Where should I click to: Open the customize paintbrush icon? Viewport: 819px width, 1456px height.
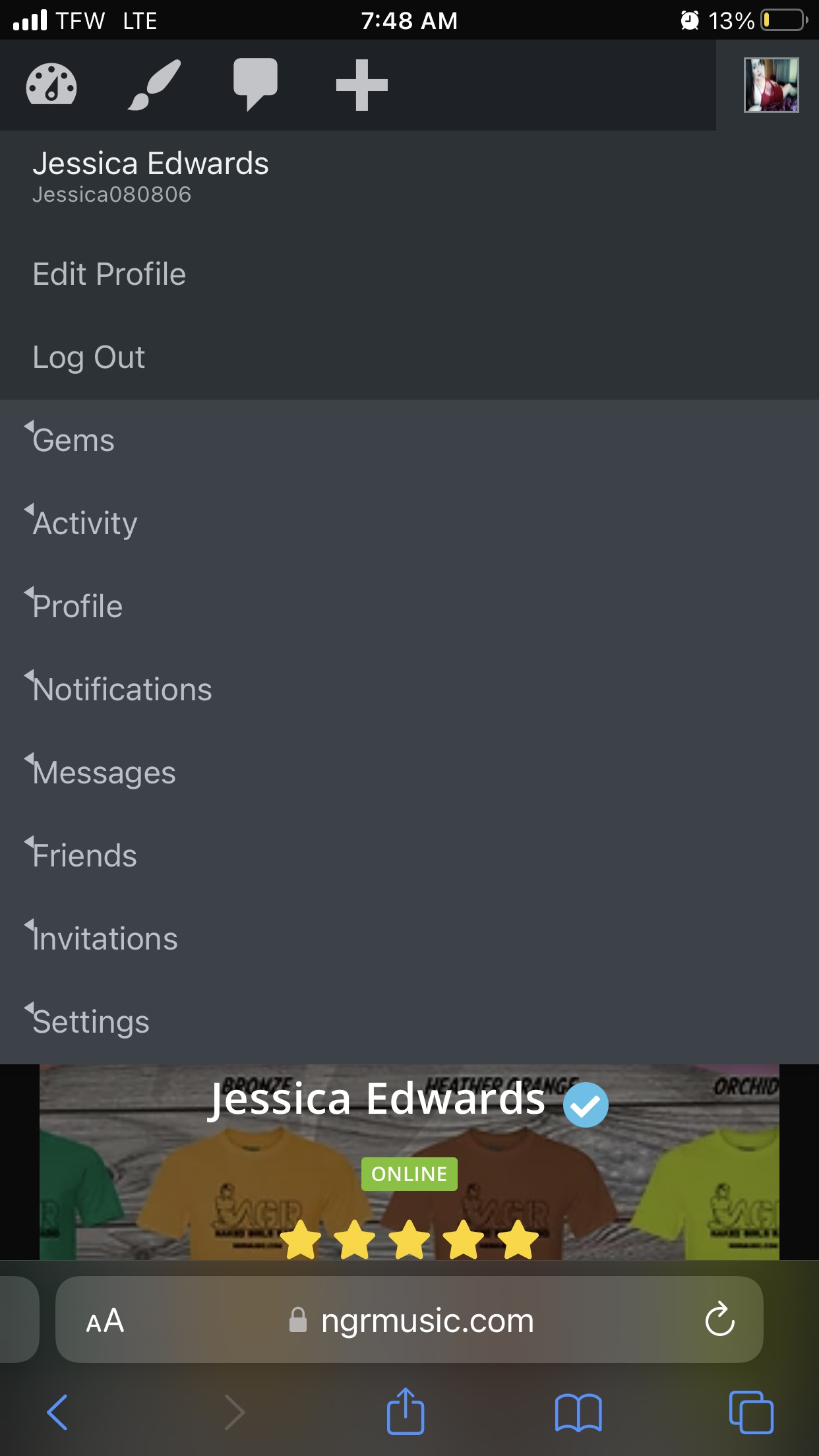[x=154, y=84]
